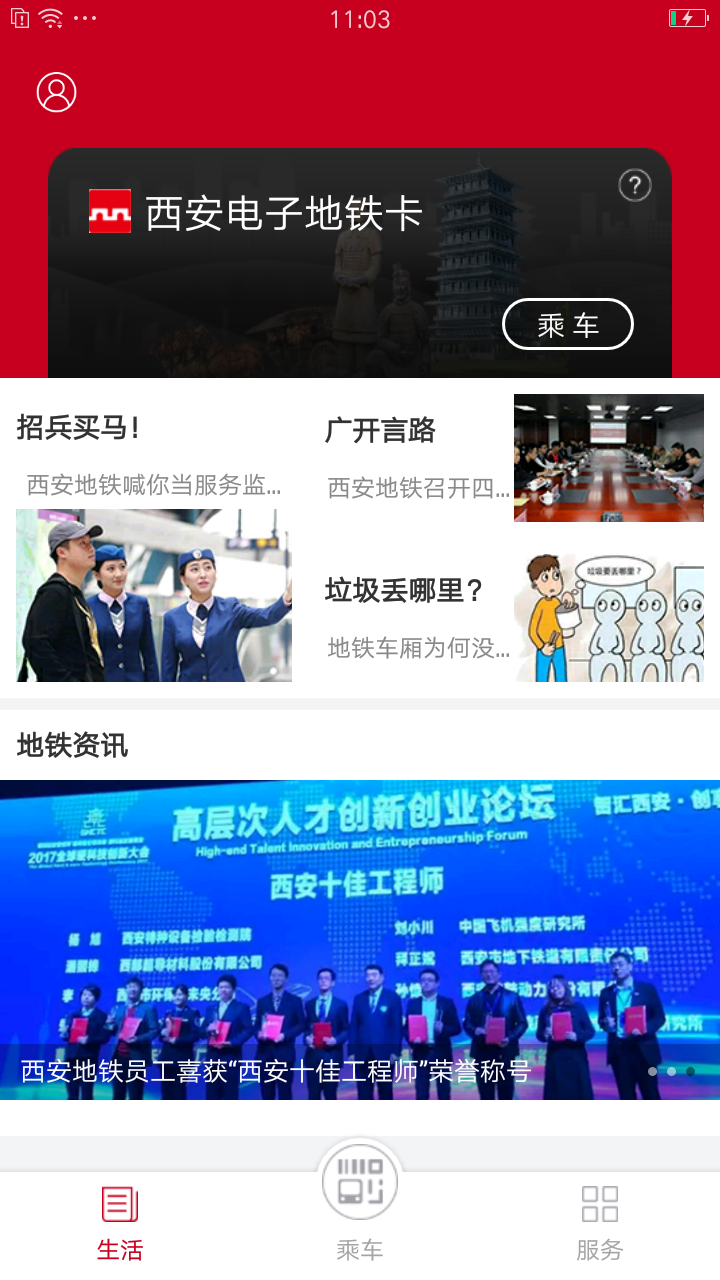
Task: Switch to the 服务 tab
Action: point(598,1250)
